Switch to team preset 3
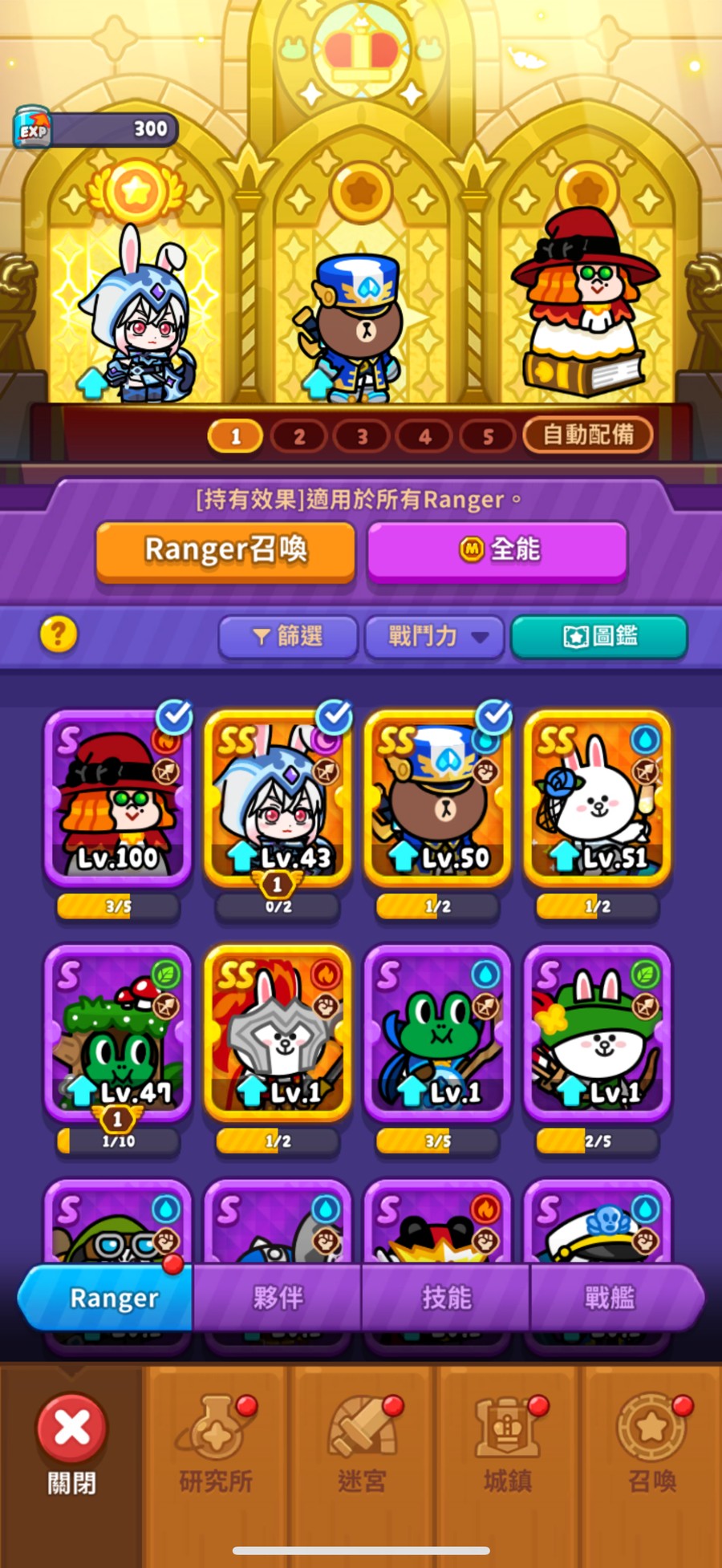This screenshot has width=722, height=1568. 362,436
